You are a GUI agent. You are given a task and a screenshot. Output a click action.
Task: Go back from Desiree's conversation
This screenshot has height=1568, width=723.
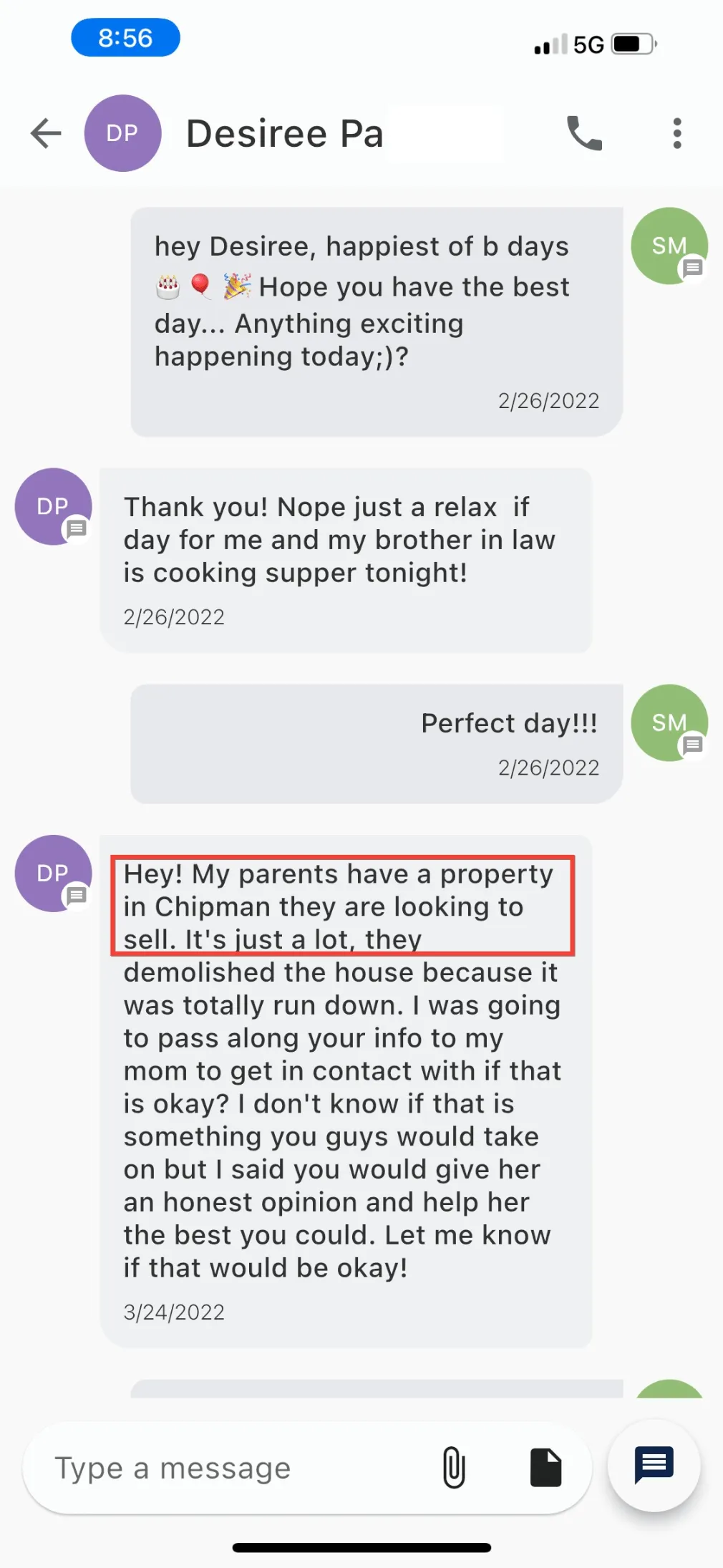(x=46, y=133)
